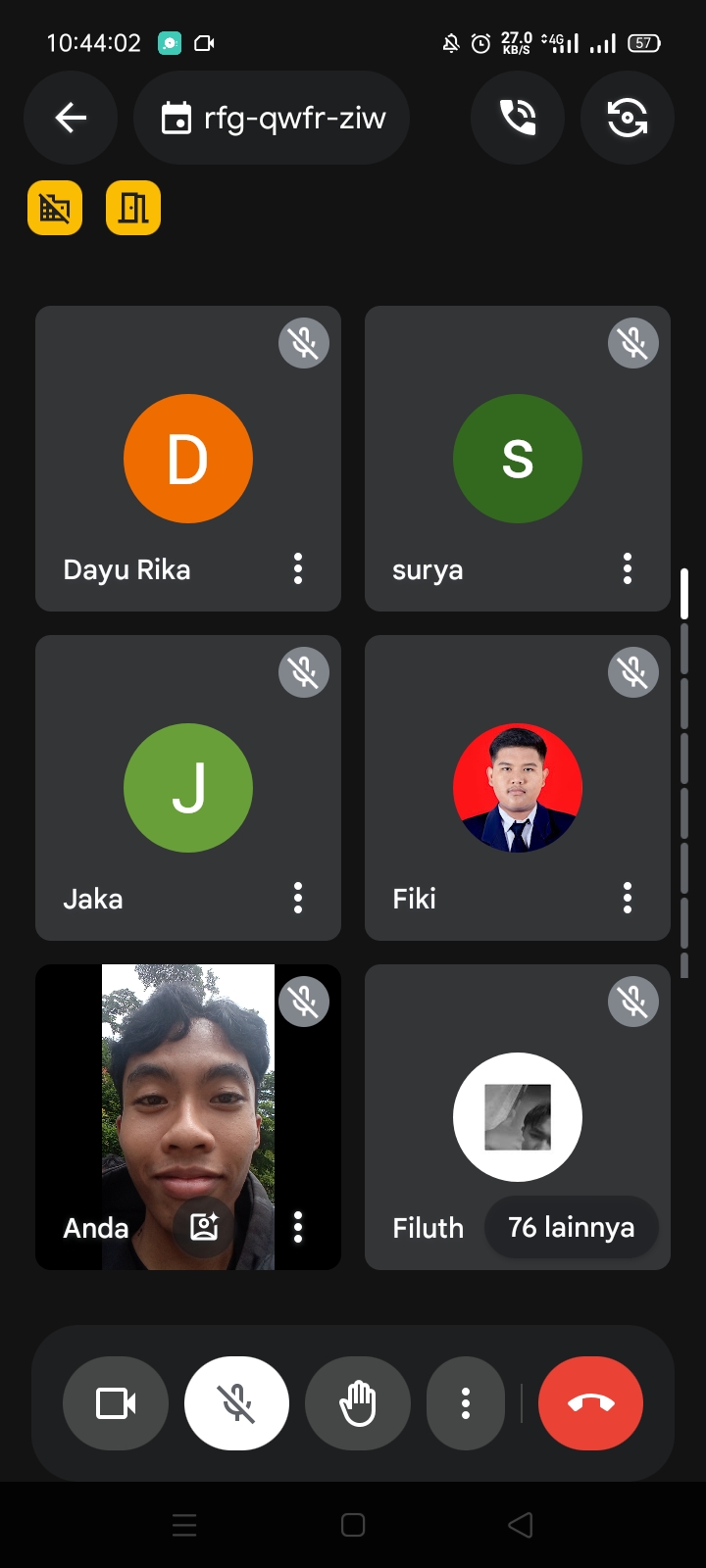
Task: Tap the system home button
Action: 353,1525
